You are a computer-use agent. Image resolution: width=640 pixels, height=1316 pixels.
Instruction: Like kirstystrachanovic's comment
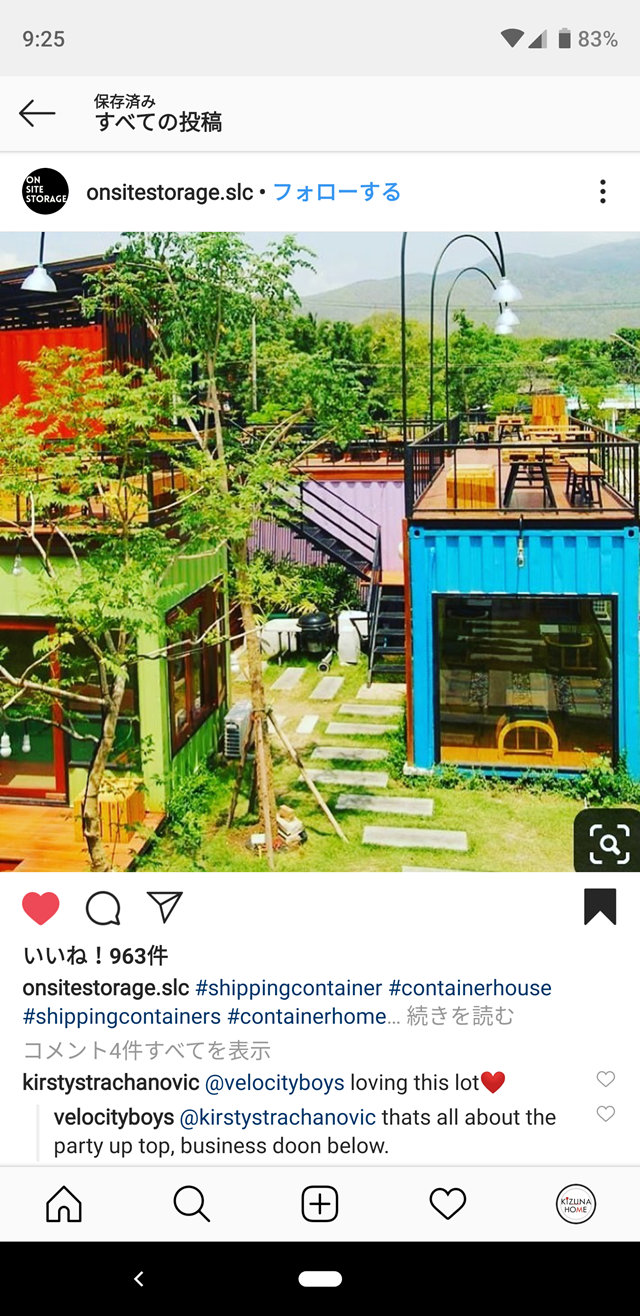tap(605, 1079)
